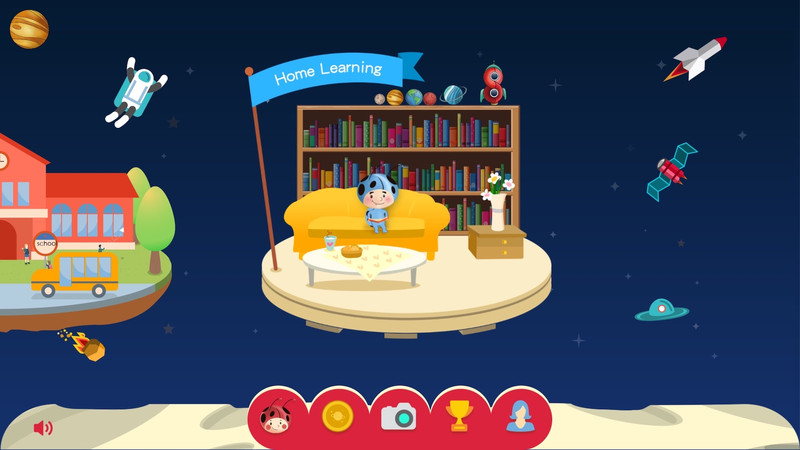The height and width of the screenshot is (450, 800).
Task: View the trophy achievements
Action: coord(459,416)
